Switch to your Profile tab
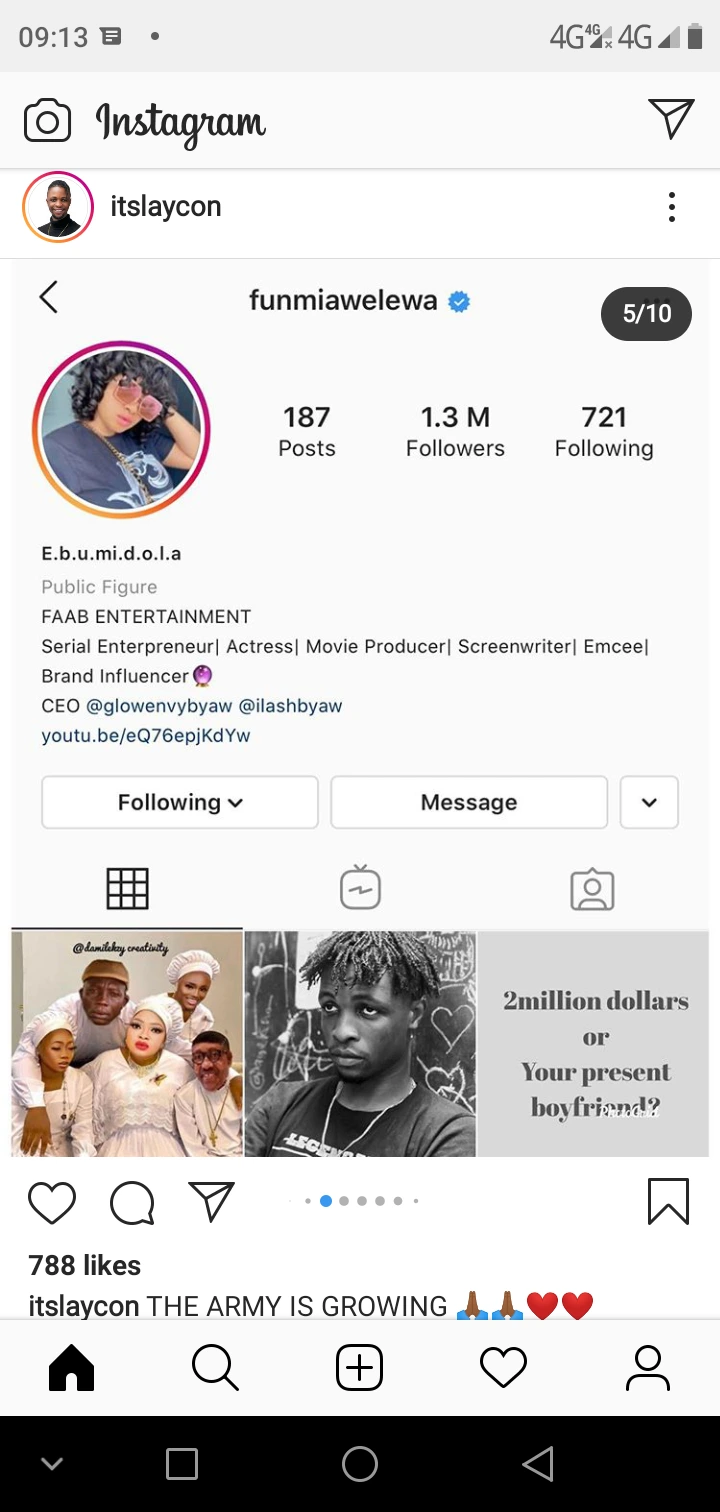Image resolution: width=720 pixels, height=1512 pixels. 647,1367
